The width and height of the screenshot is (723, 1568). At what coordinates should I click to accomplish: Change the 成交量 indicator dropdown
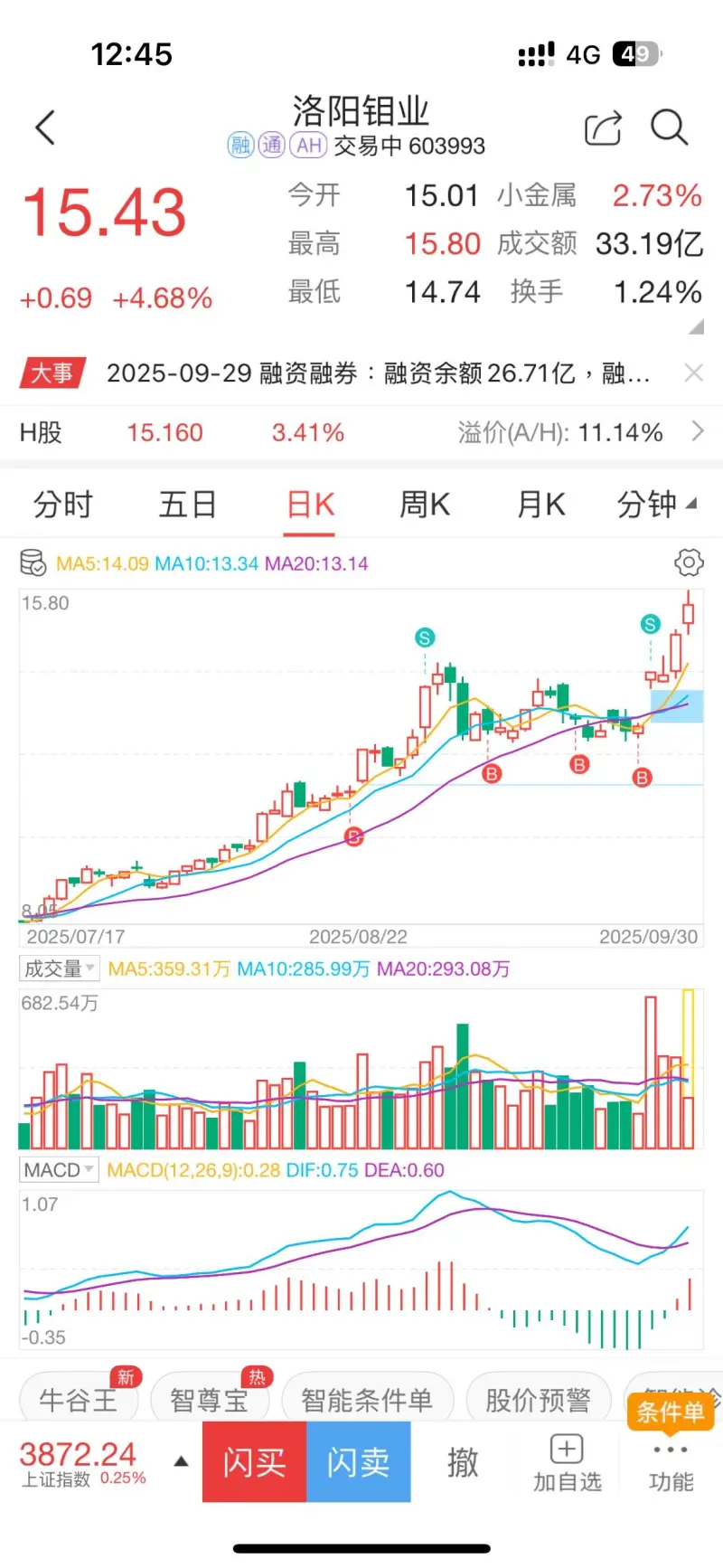tap(59, 968)
